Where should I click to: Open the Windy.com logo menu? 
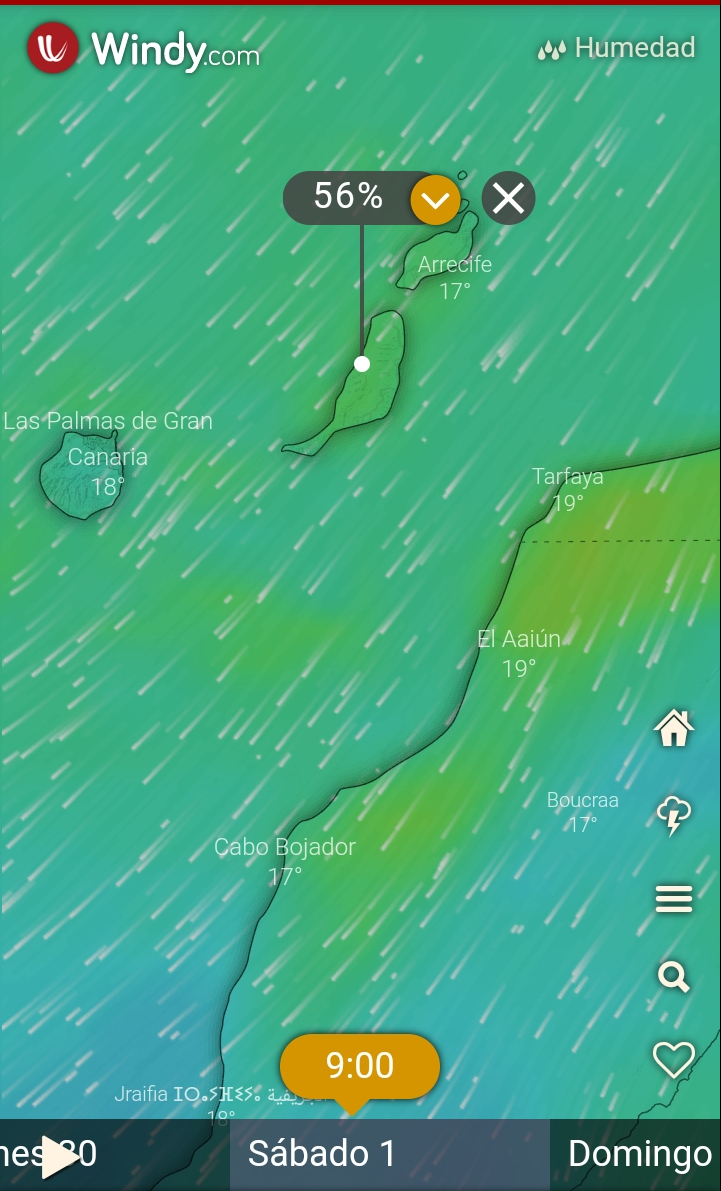(144, 49)
